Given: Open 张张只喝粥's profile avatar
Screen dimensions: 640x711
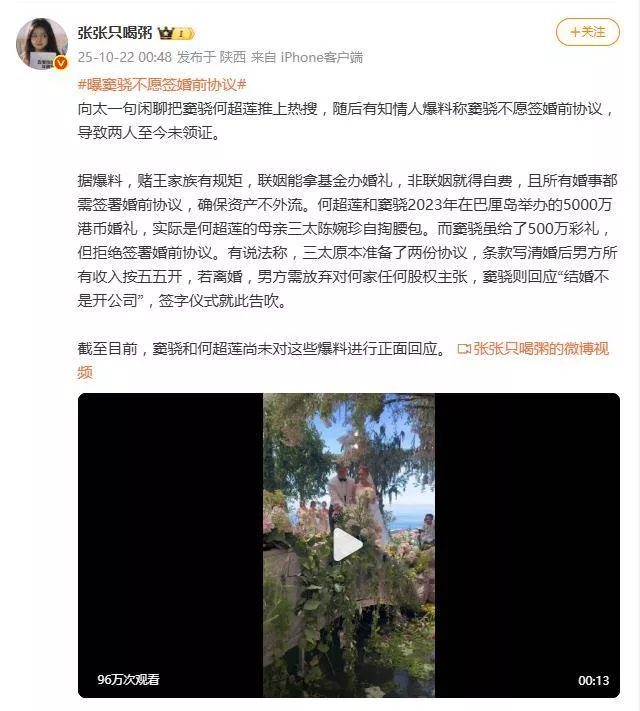Looking at the screenshot, I should click(x=41, y=43).
